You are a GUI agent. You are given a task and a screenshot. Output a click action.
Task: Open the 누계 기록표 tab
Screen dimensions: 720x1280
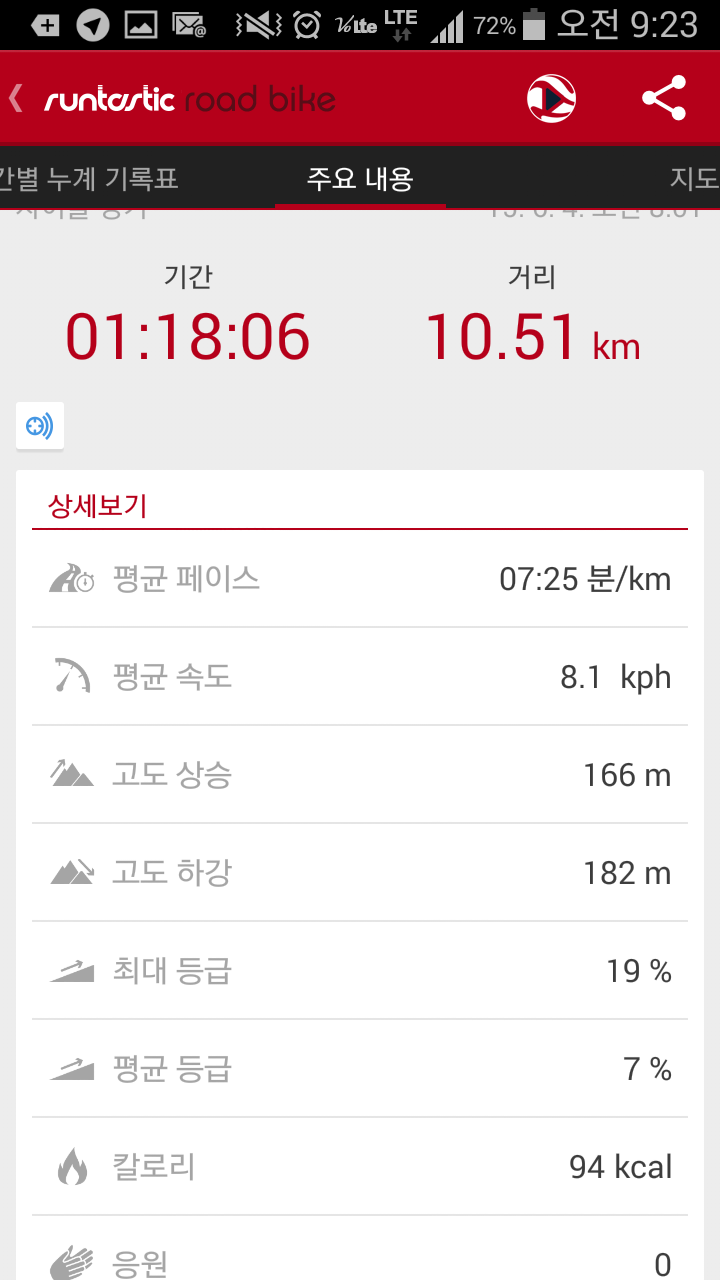pos(88,179)
